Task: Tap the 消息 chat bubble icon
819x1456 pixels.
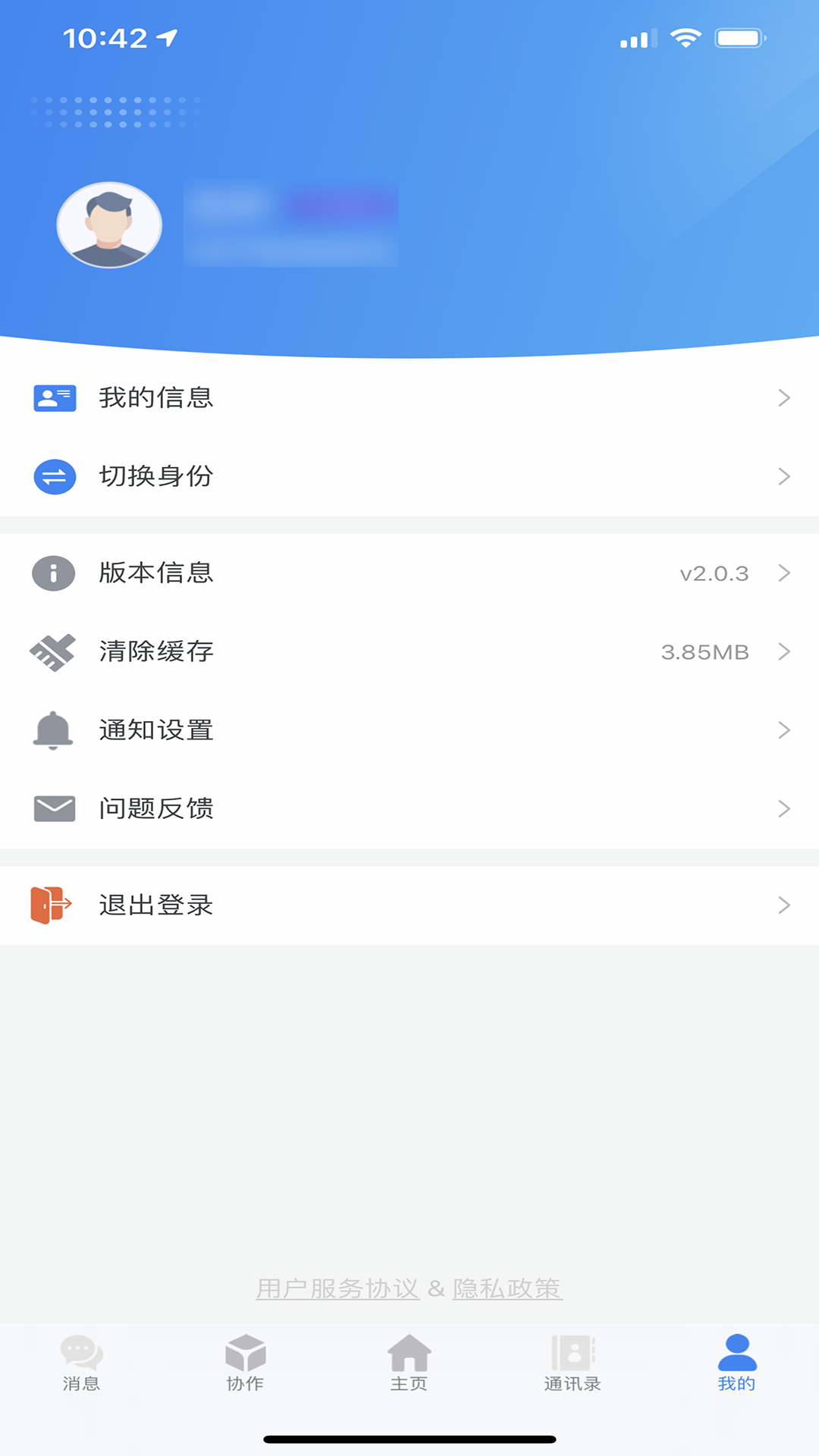Action: (82, 1354)
